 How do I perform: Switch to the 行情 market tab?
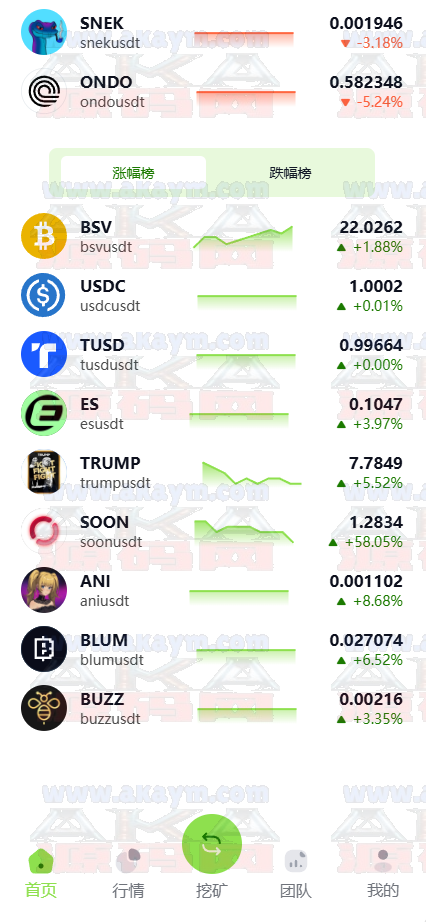128,874
